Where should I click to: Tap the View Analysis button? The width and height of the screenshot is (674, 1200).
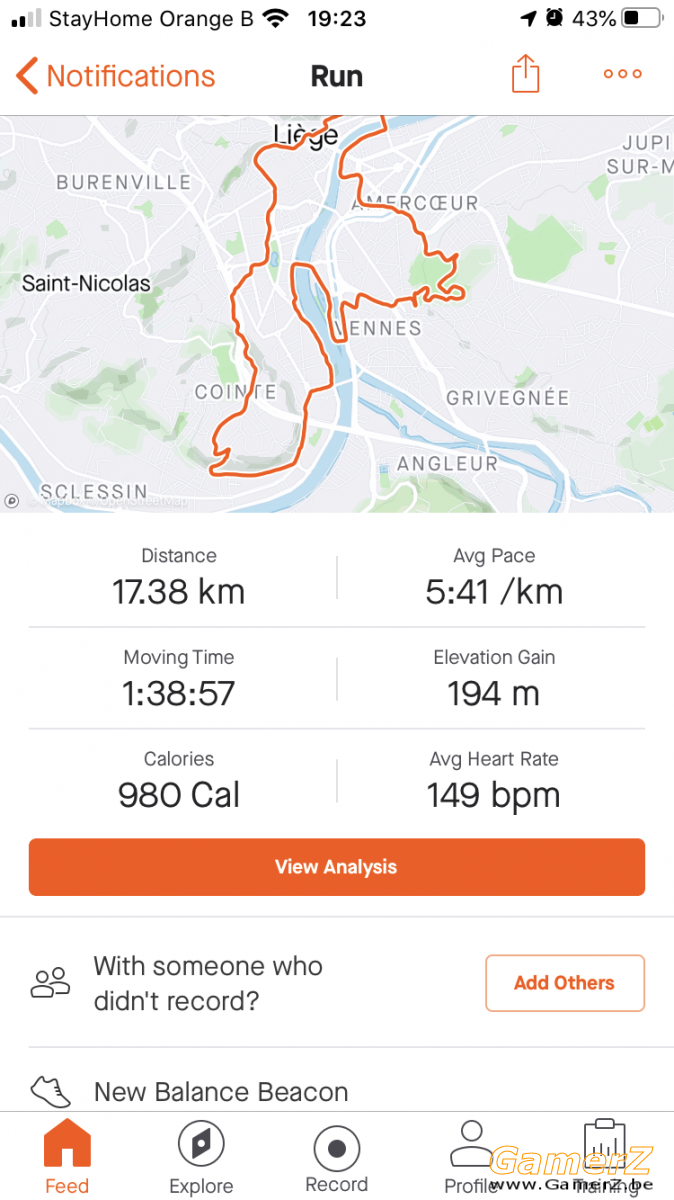[x=337, y=867]
